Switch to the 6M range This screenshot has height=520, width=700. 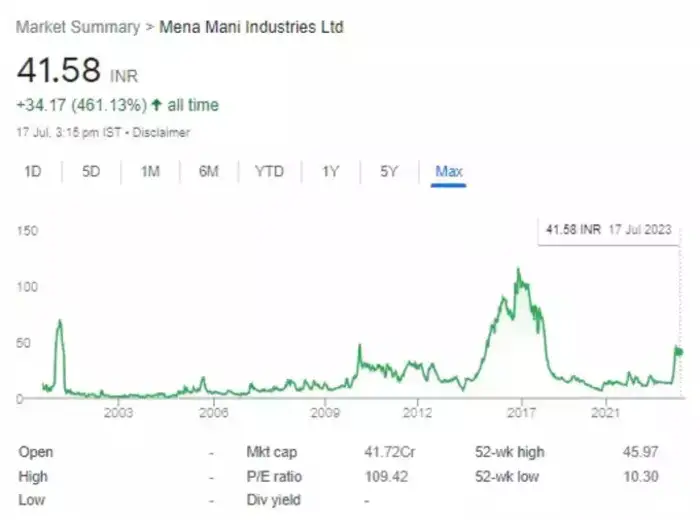(x=208, y=172)
